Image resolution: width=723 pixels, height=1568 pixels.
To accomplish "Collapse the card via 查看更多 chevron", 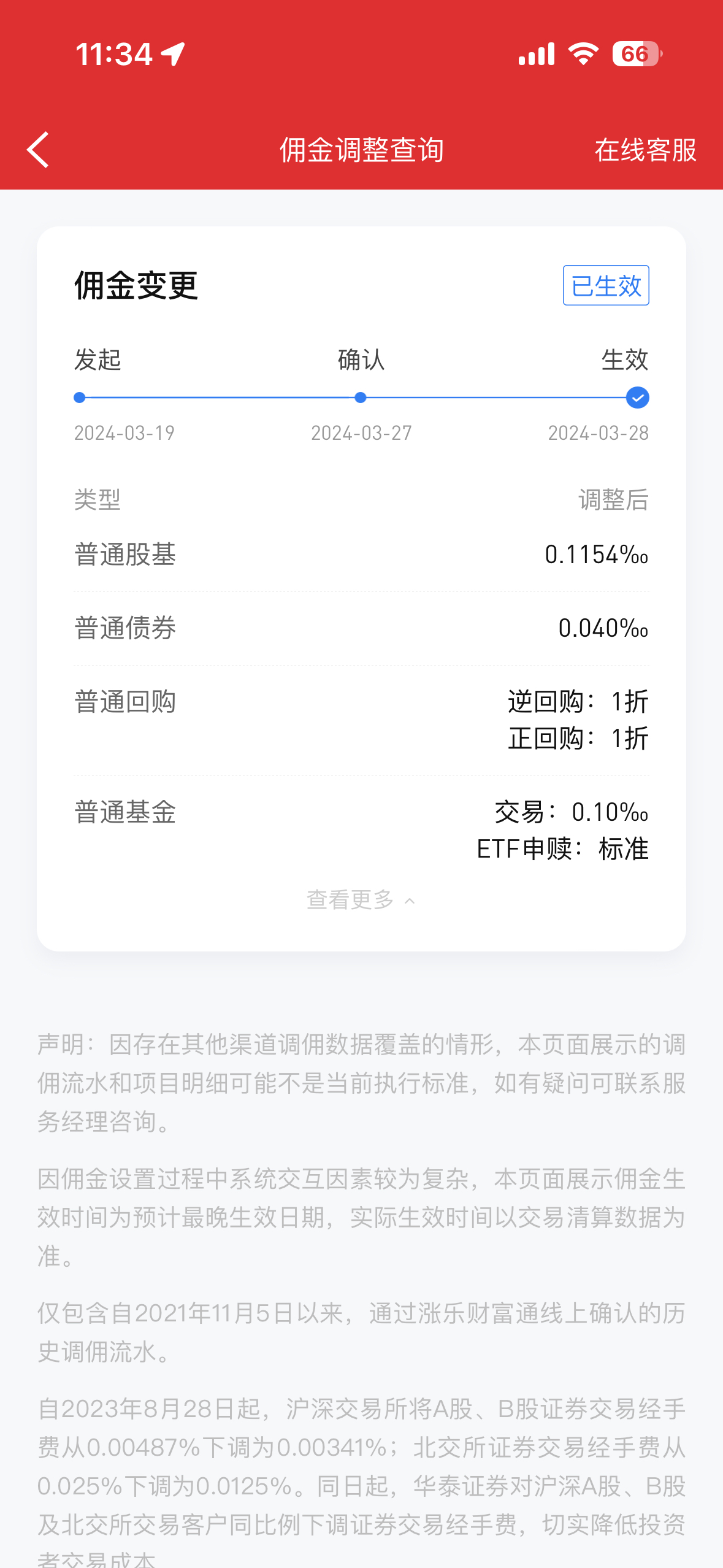I will click(x=361, y=900).
